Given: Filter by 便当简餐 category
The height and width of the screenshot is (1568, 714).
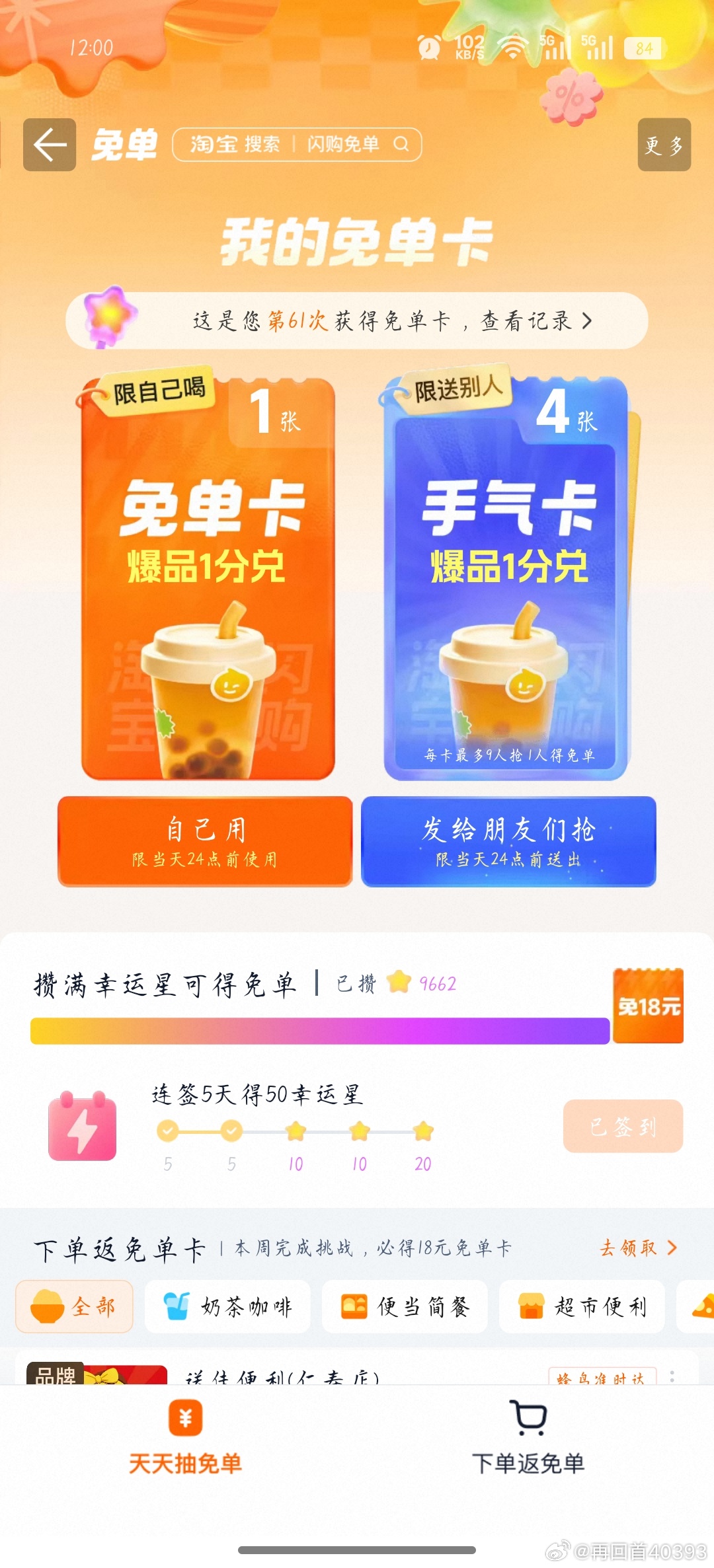Looking at the screenshot, I should [405, 1306].
